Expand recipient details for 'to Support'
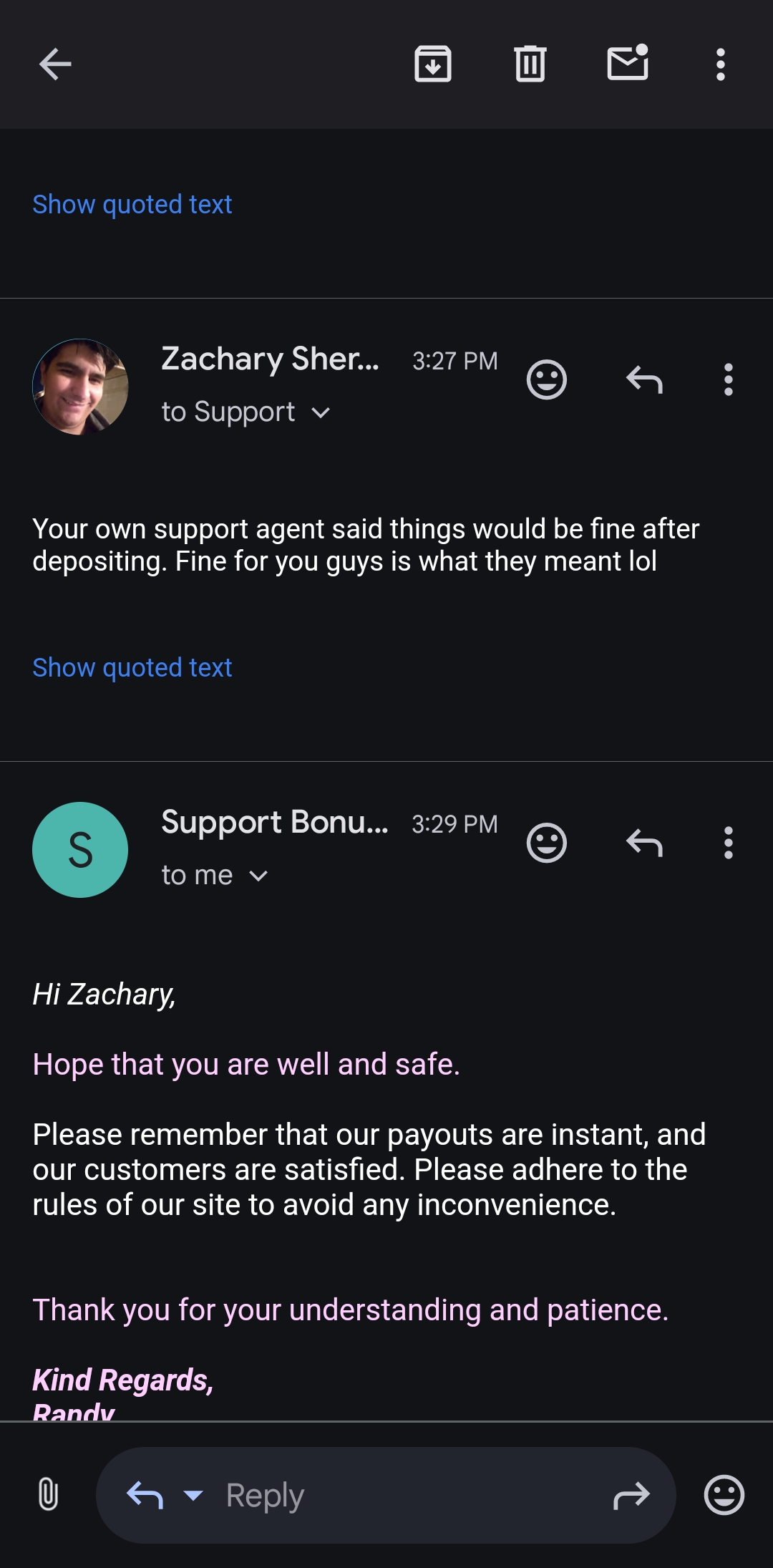Image resolution: width=773 pixels, height=1568 pixels. click(x=321, y=412)
